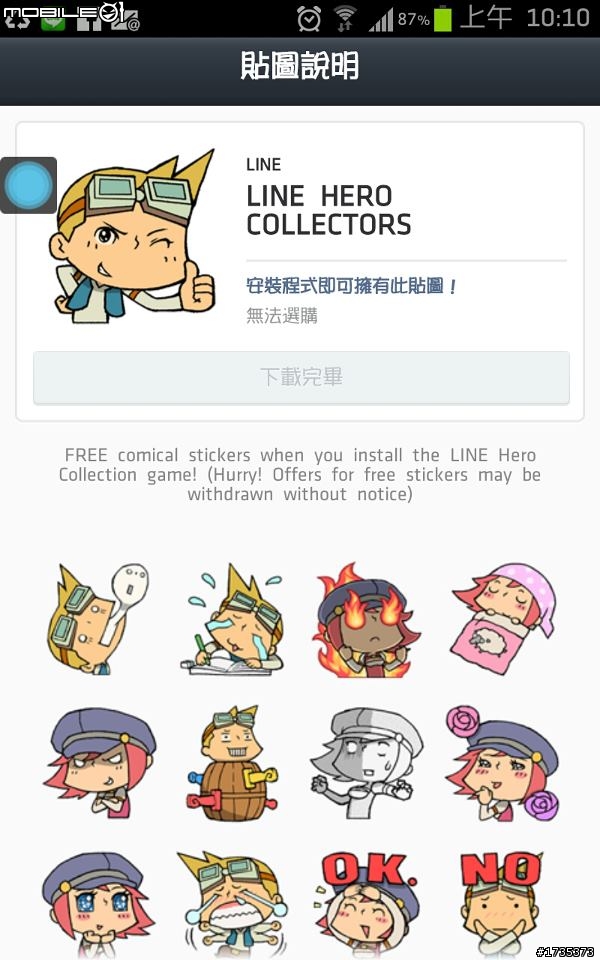Preview the flaming angry girl sticker
Image resolution: width=600 pixels, height=960 pixels.
pos(366,621)
